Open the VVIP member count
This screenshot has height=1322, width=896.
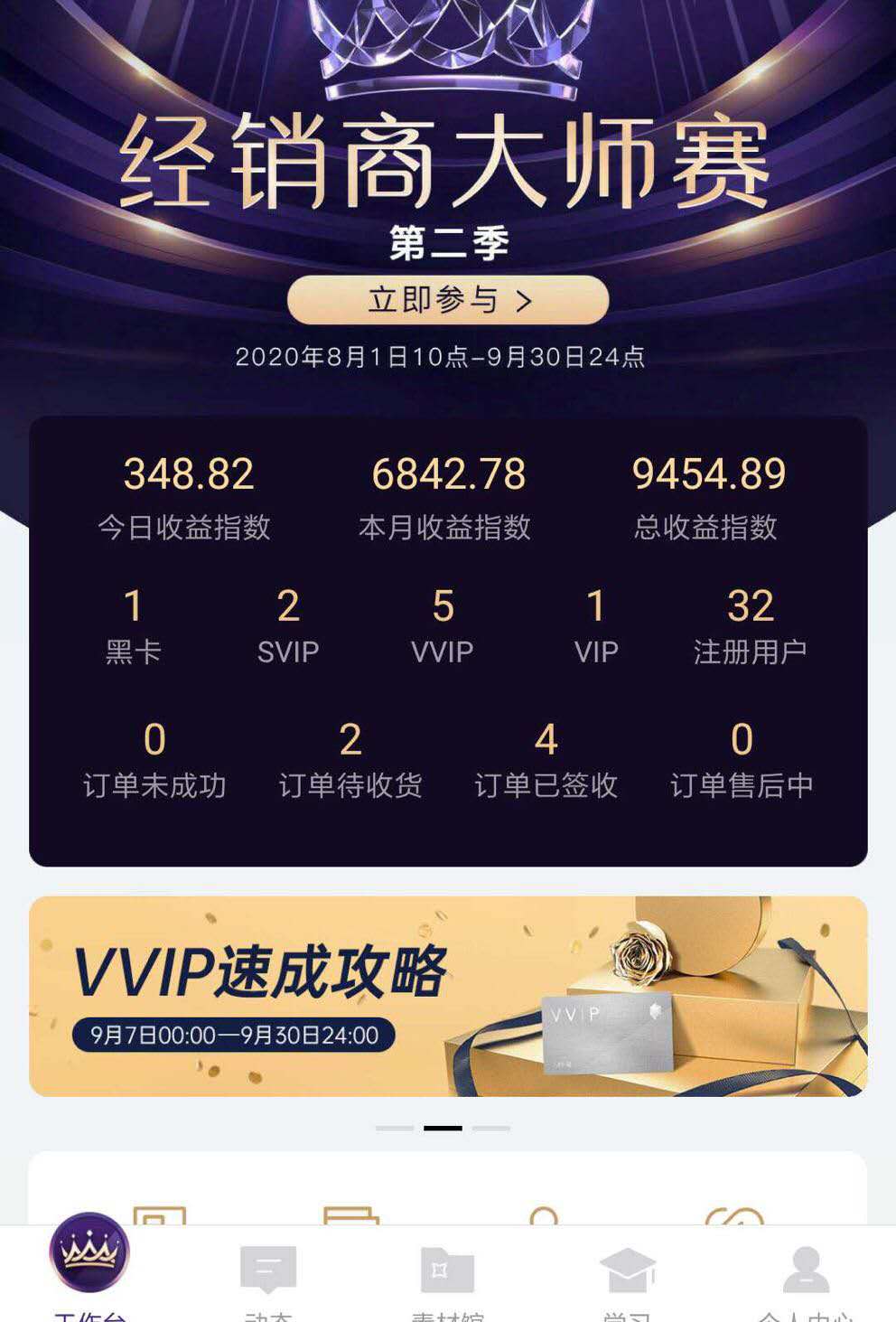443,627
